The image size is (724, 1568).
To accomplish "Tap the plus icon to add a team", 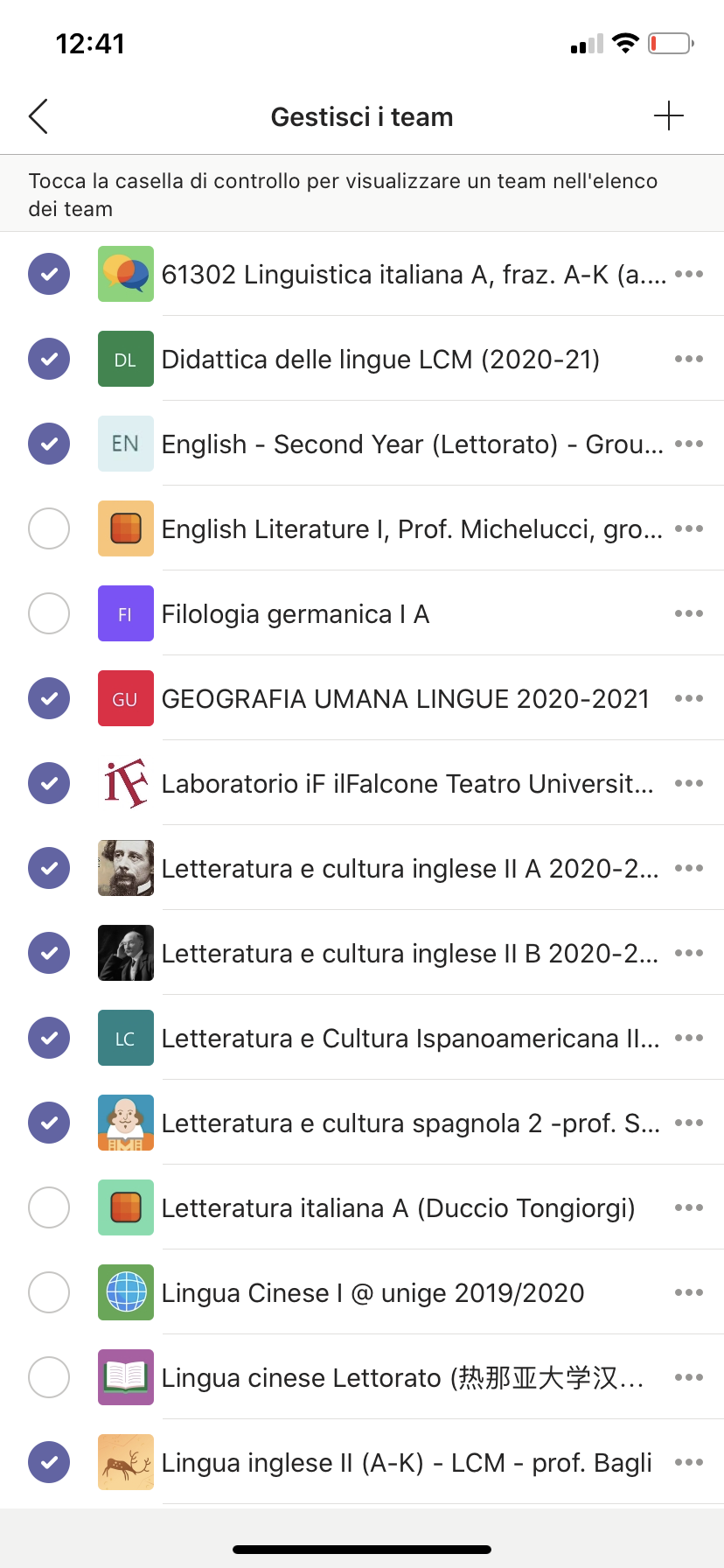I will point(669,116).
